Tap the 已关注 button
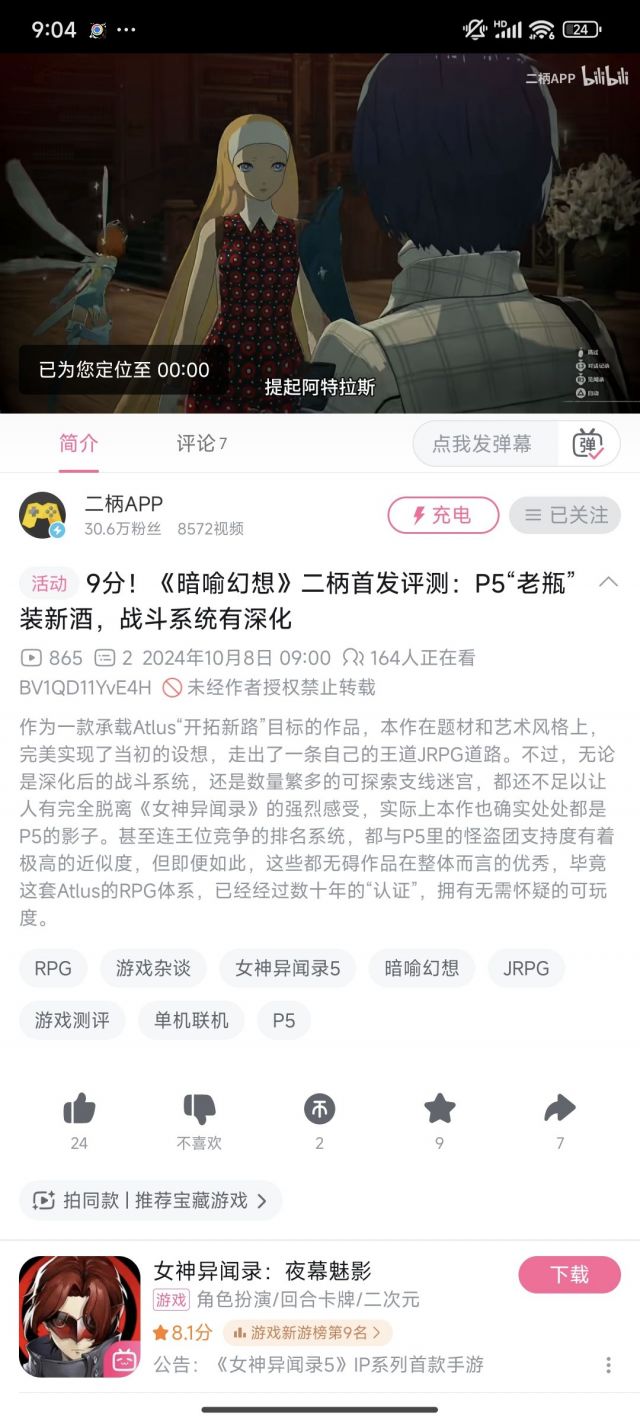The image size is (640, 1422). (x=565, y=515)
